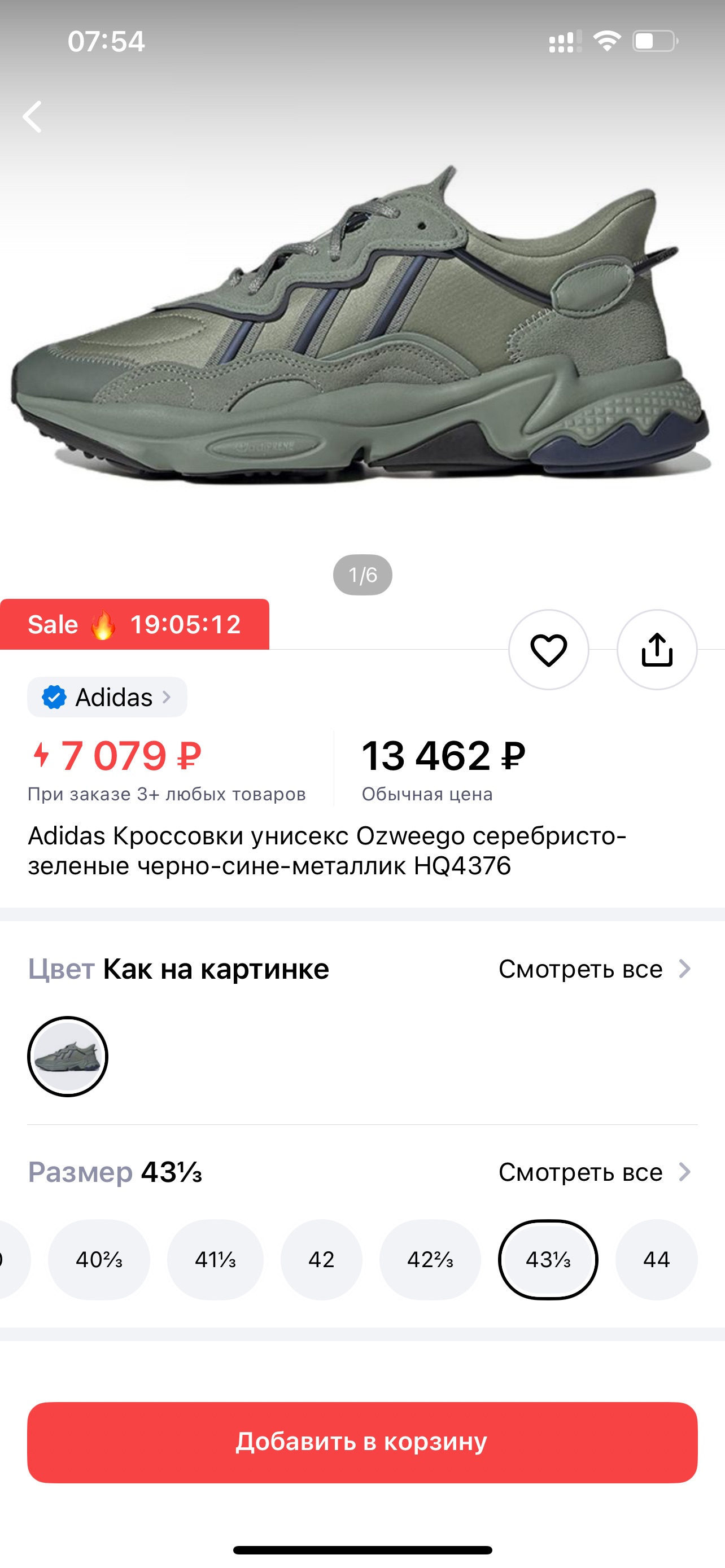Choose size 40⅔
The width and height of the screenshot is (725, 1568).
(99, 1259)
